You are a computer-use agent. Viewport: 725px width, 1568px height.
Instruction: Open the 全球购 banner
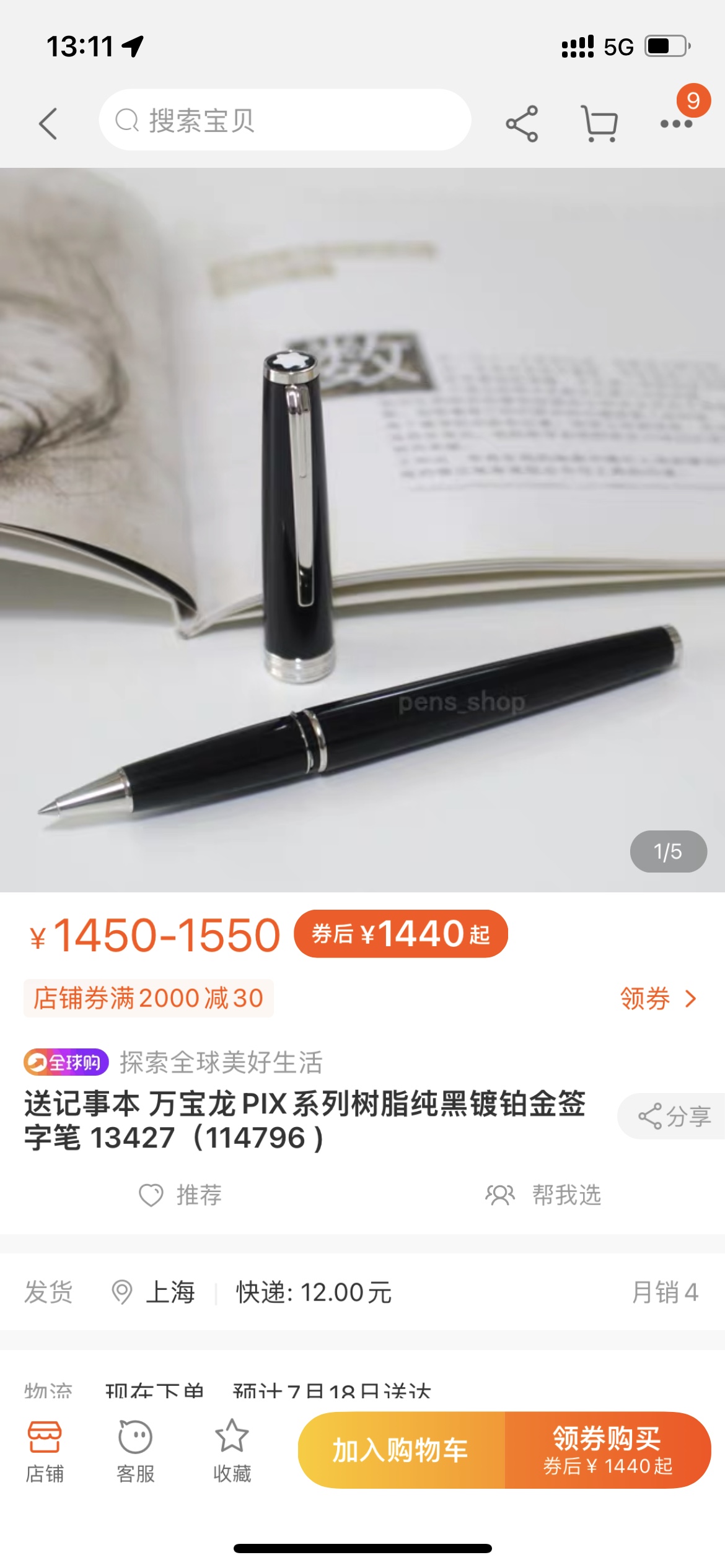[x=66, y=1062]
